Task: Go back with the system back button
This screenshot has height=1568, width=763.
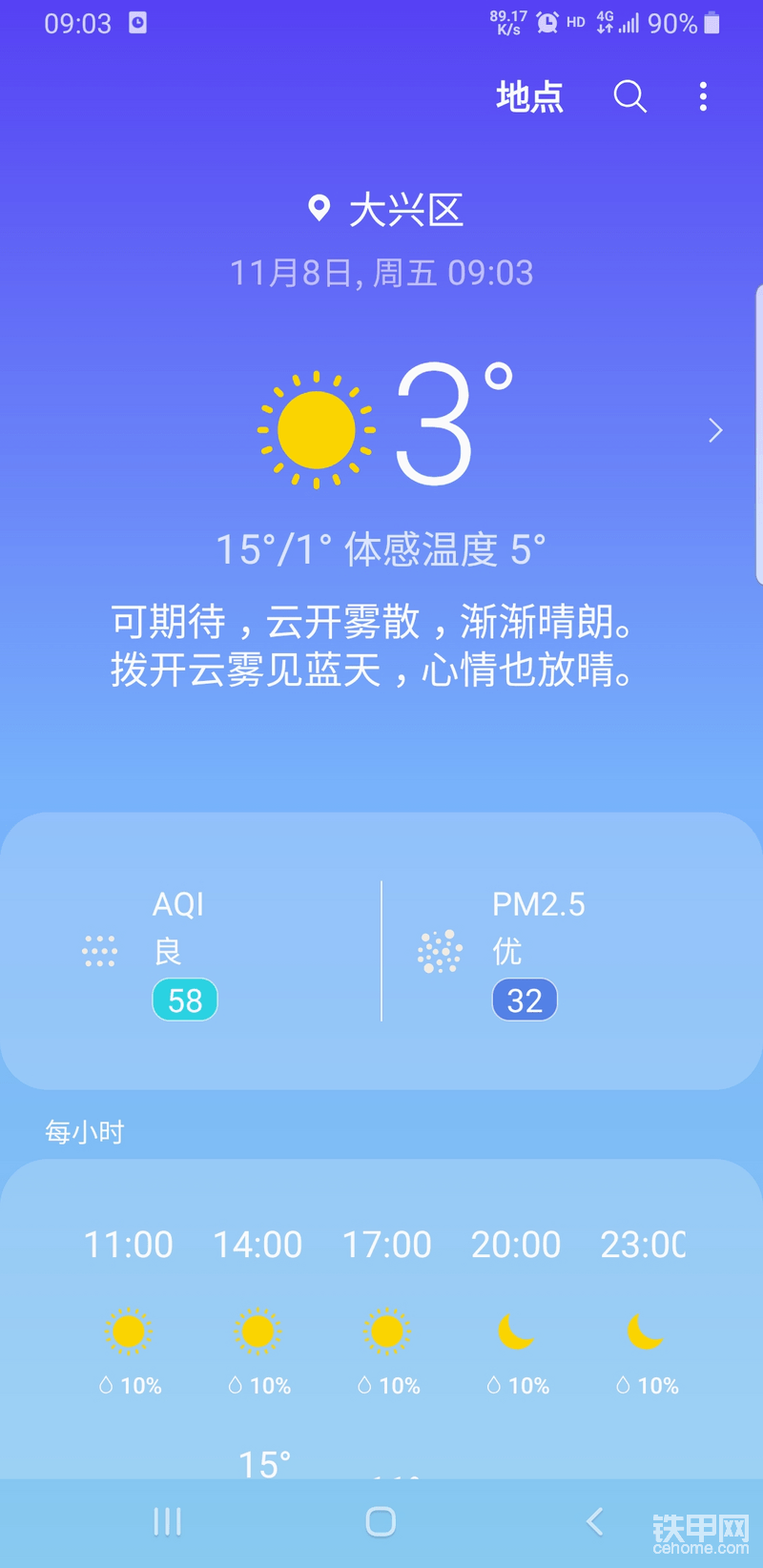Action: [594, 1521]
